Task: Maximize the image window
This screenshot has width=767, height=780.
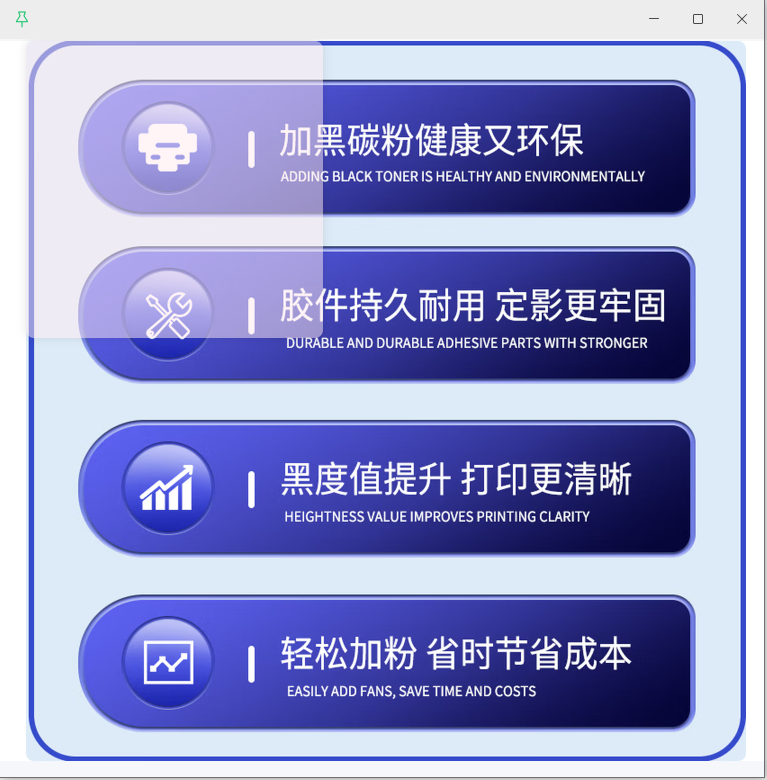Action: pyautogui.click(x=698, y=19)
